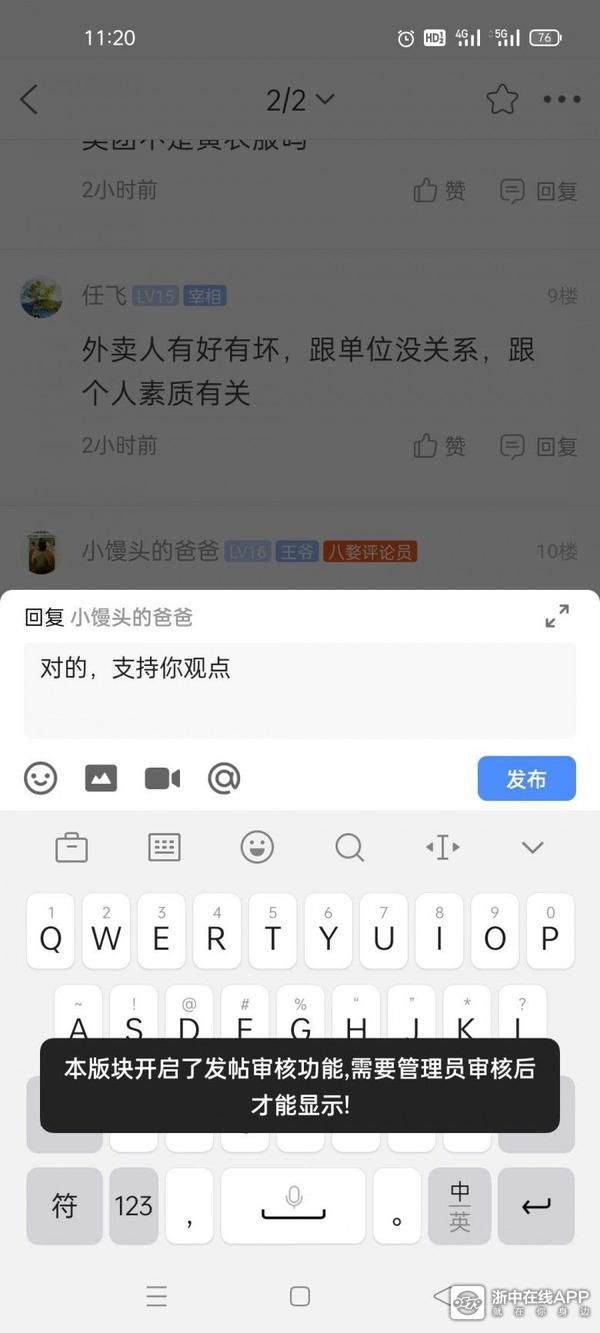
Task: Go back with the top arrow
Action: coord(29,99)
